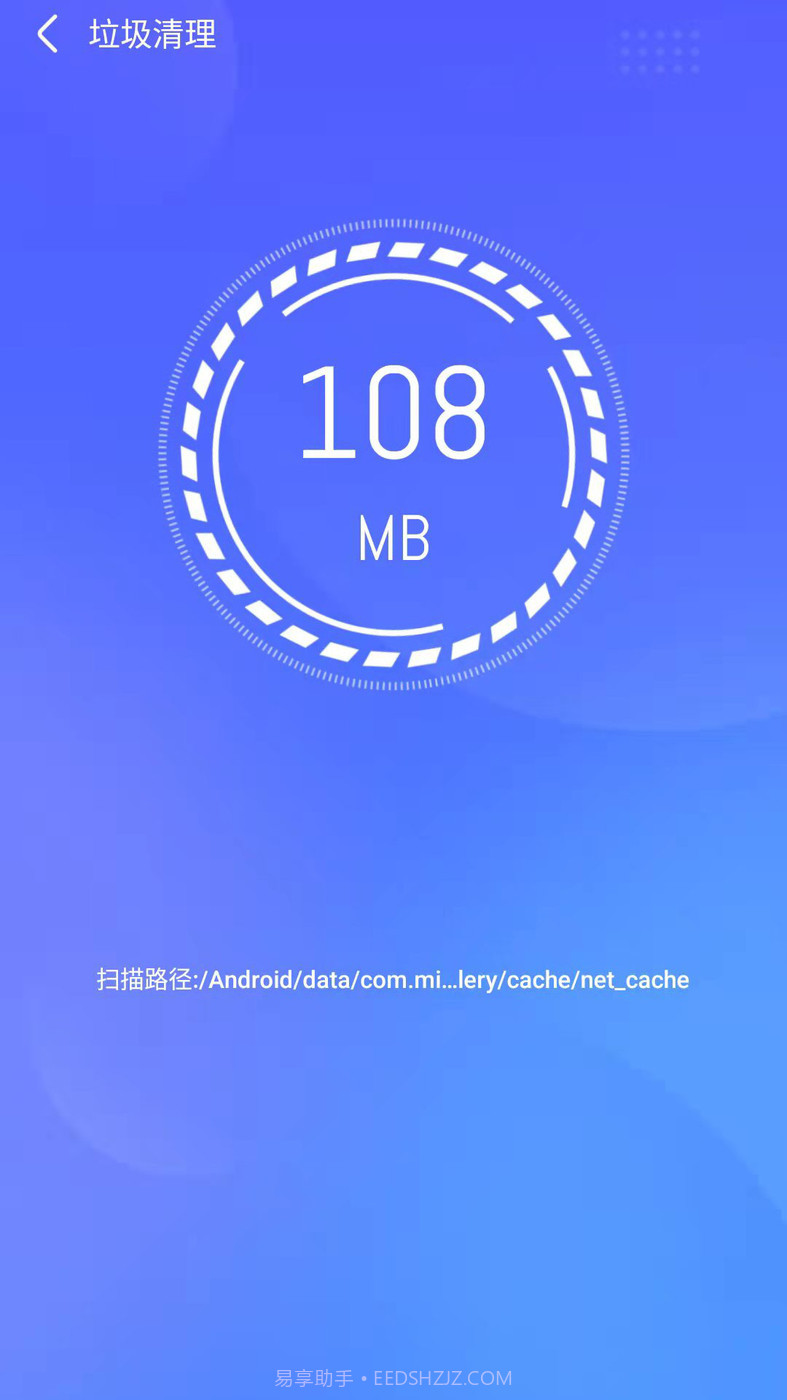Click the MB unit label
Image resolution: width=787 pixels, height=1400 pixels.
click(x=392, y=538)
